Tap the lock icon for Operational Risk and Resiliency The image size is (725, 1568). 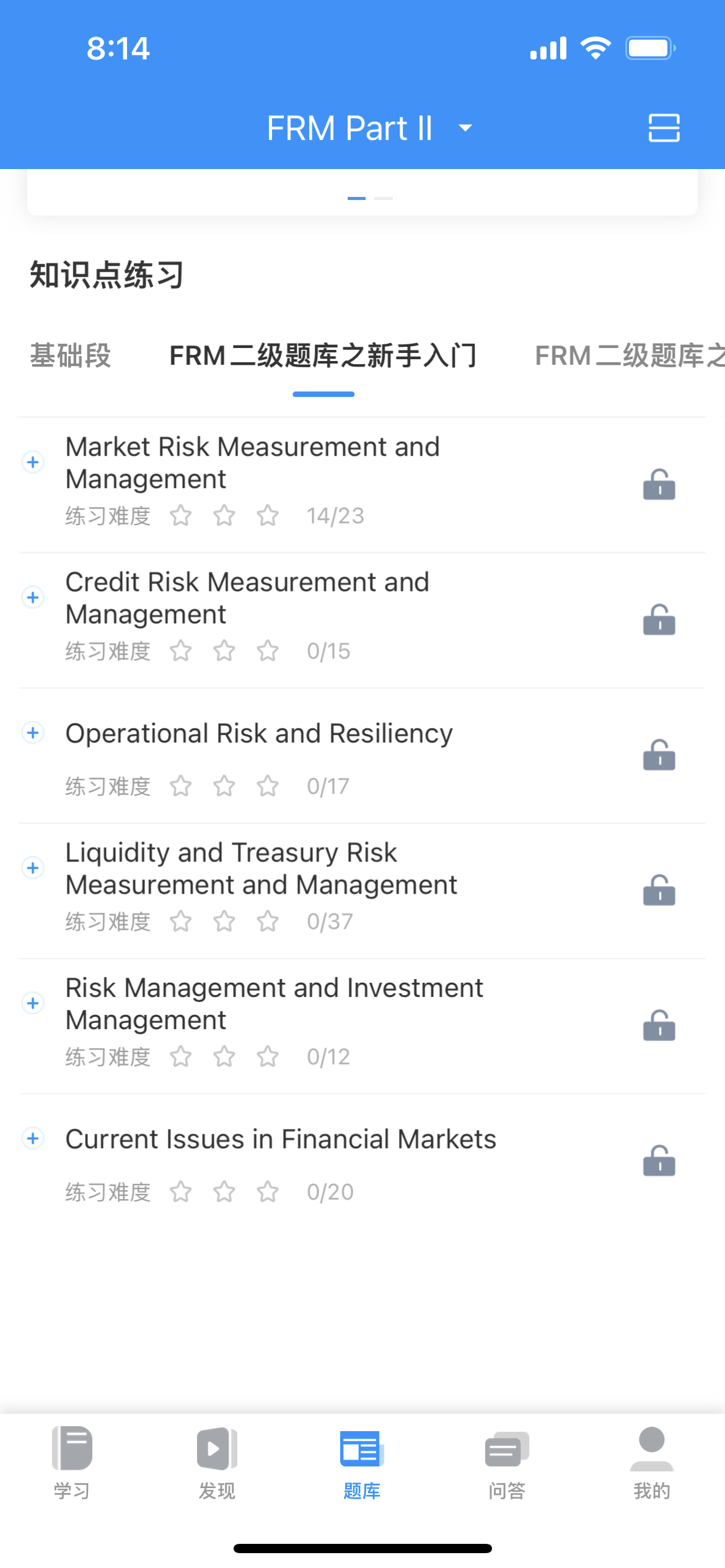[x=659, y=755]
